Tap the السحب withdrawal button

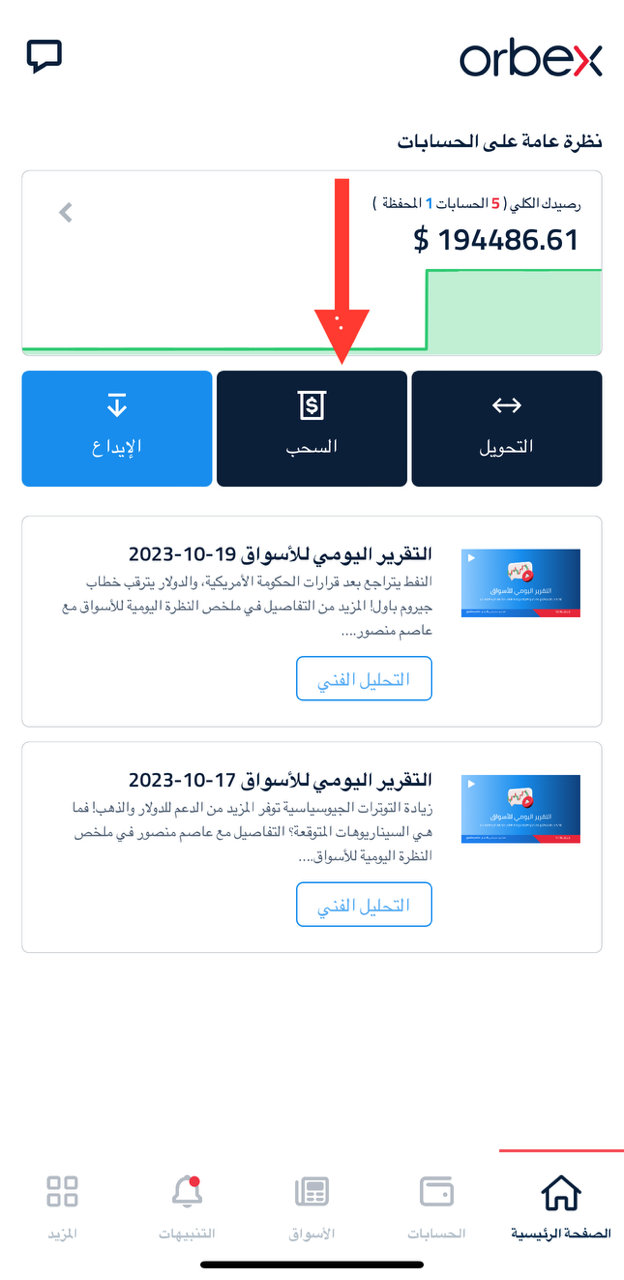[312, 428]
